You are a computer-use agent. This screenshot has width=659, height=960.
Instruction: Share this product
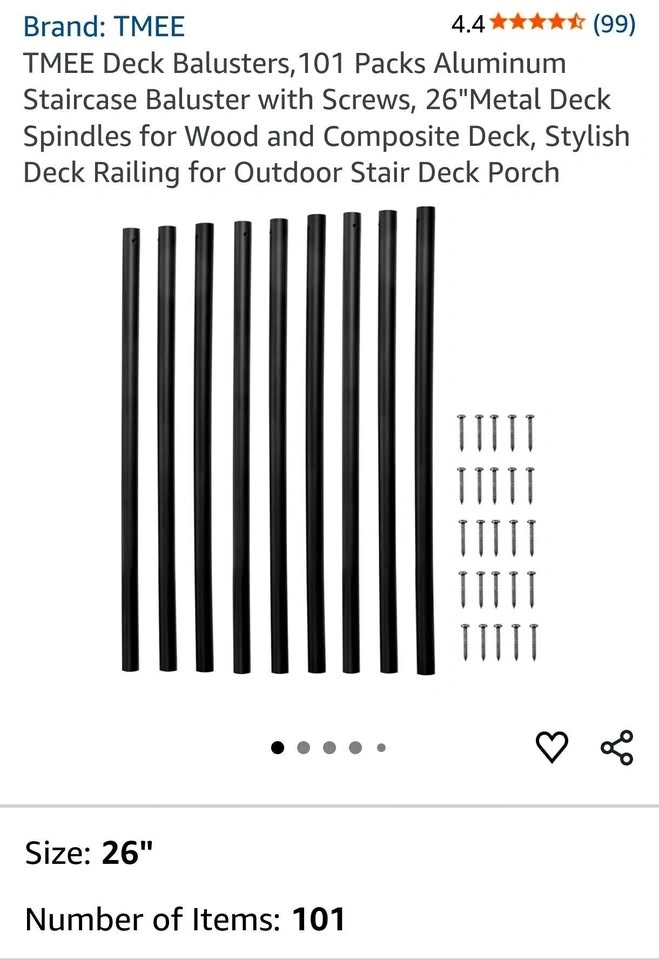(616, 746)
